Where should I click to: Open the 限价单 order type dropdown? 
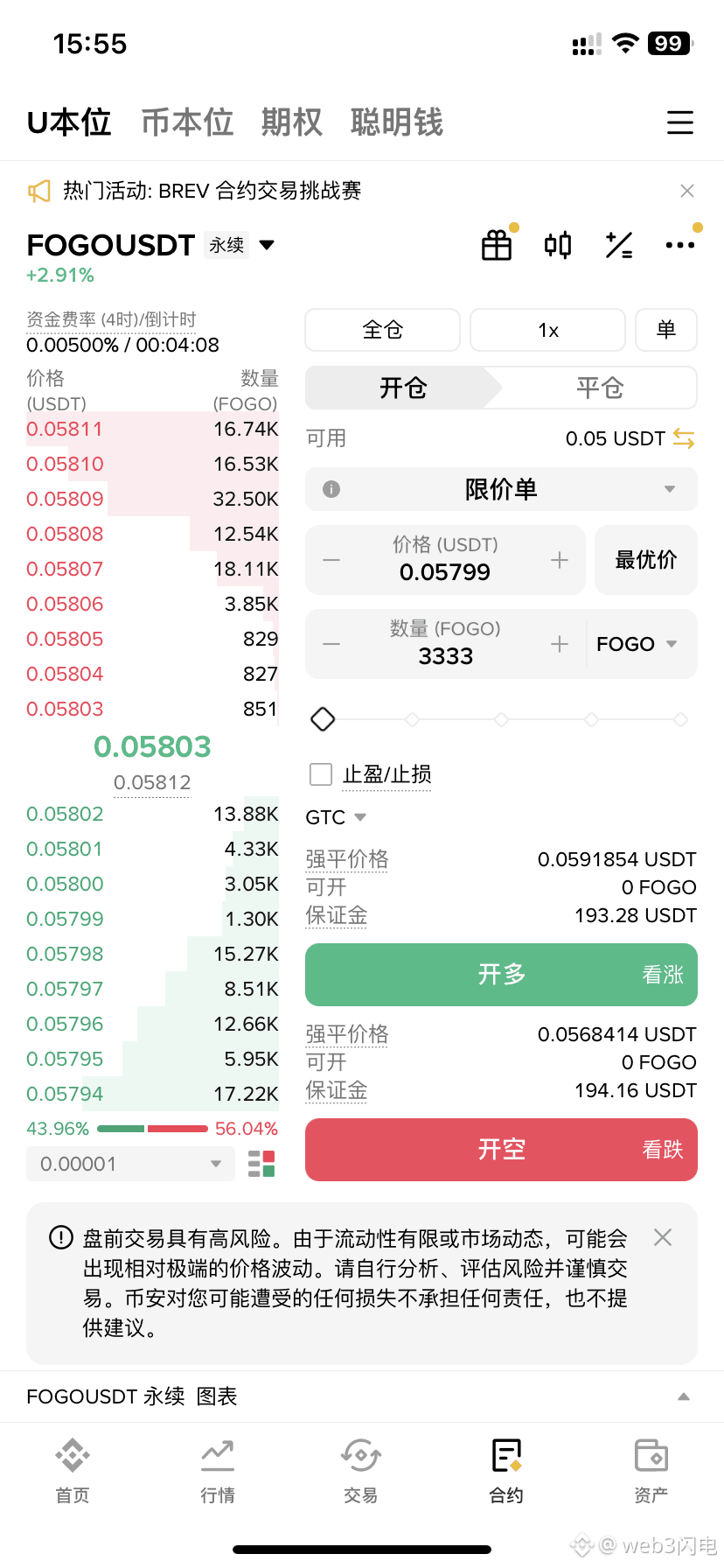point(500,489)
